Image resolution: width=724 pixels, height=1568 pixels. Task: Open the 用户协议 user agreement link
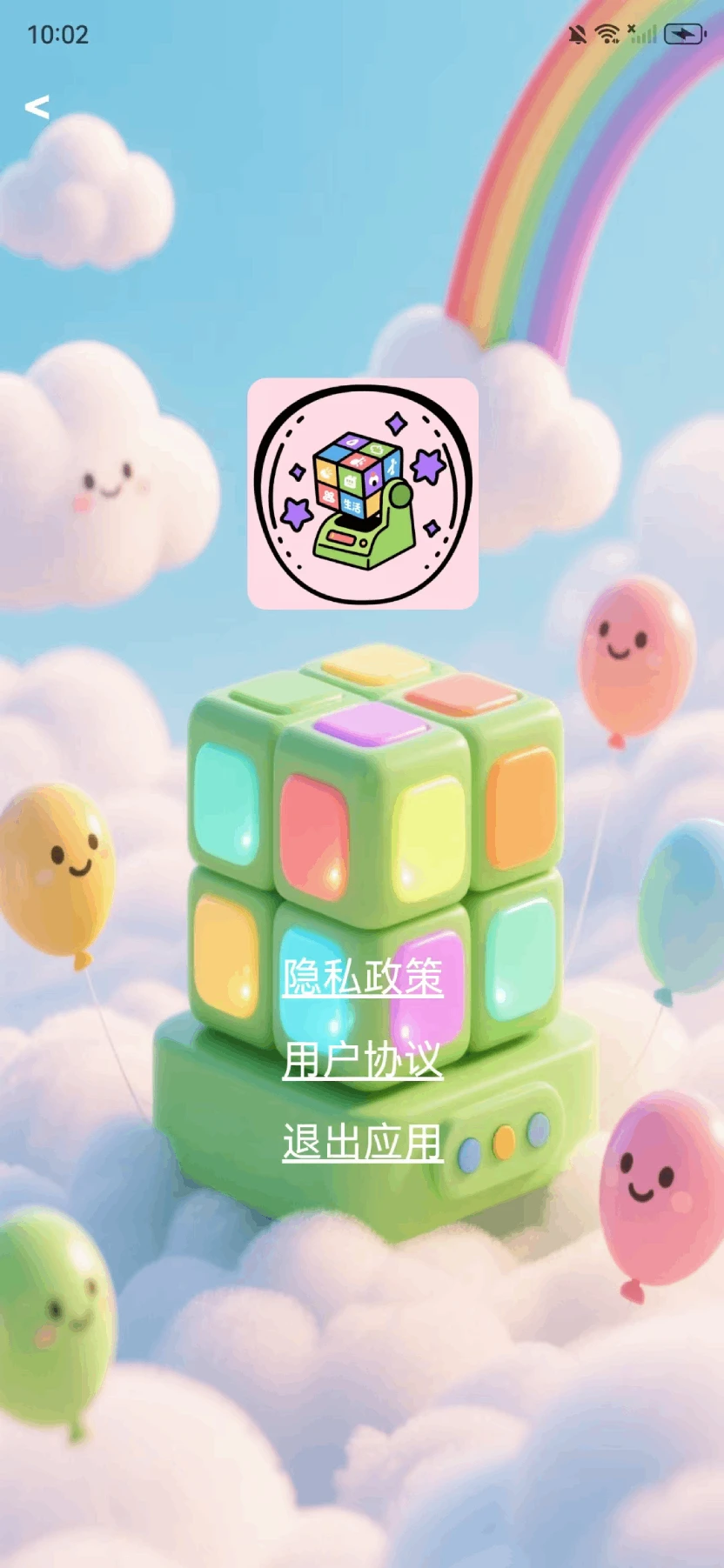tap(363, 1060)
